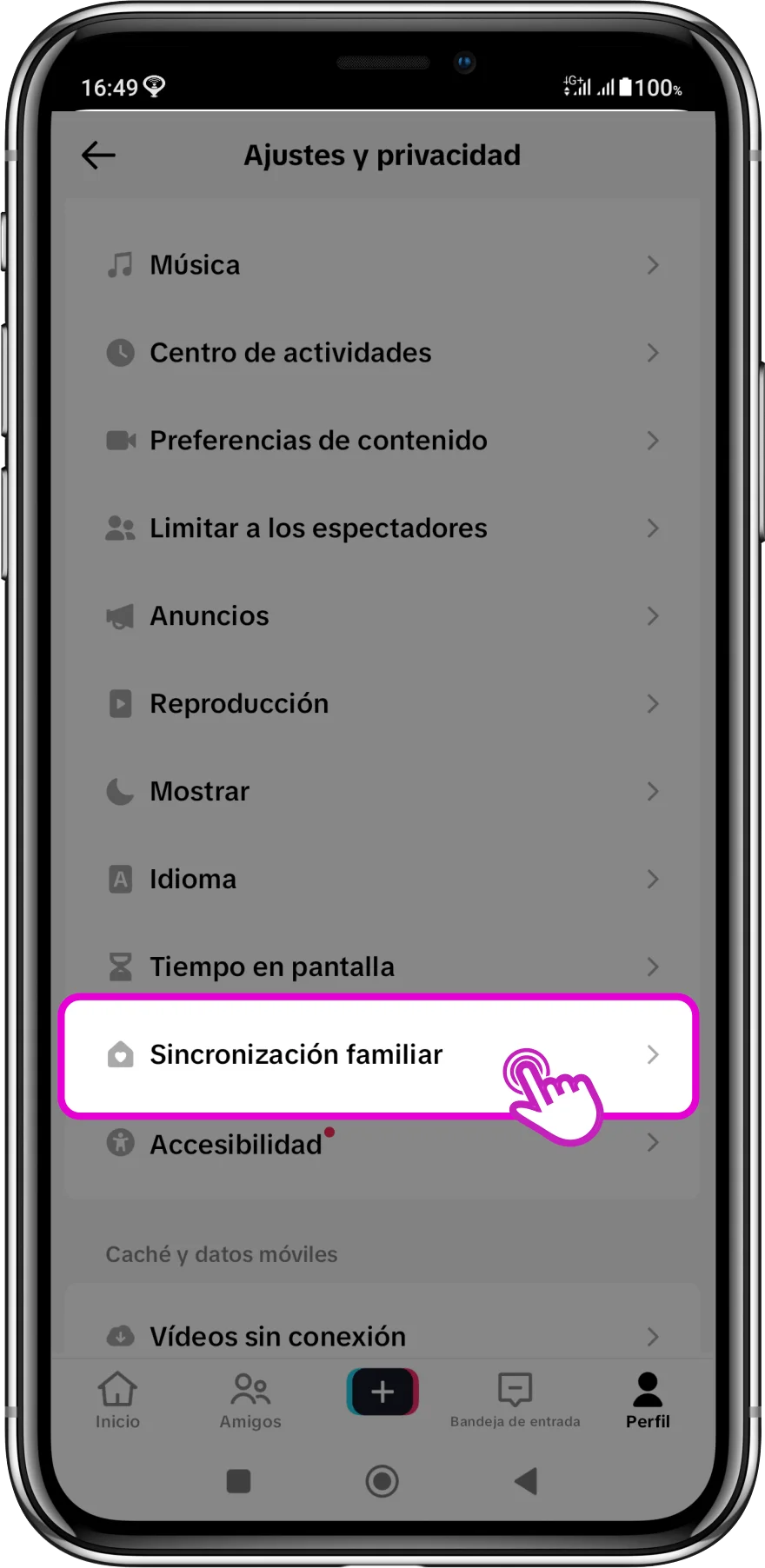Open Vídeos sin conexión
Image resolution: width=765 pixels, height=1568 pixels.
(x=381, y=1336)
